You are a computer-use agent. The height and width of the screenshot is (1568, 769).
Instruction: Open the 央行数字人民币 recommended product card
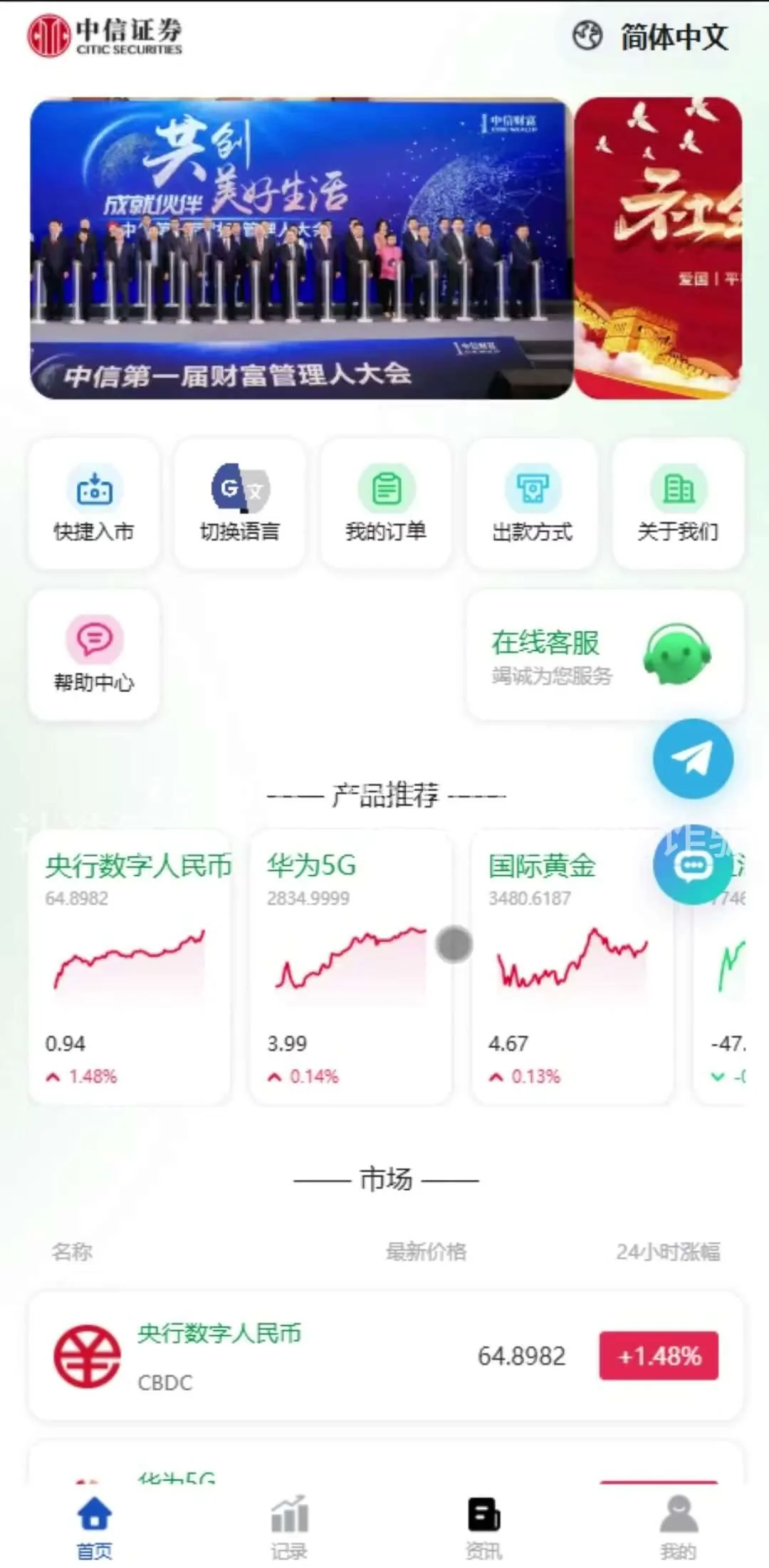tap(130, 967)
